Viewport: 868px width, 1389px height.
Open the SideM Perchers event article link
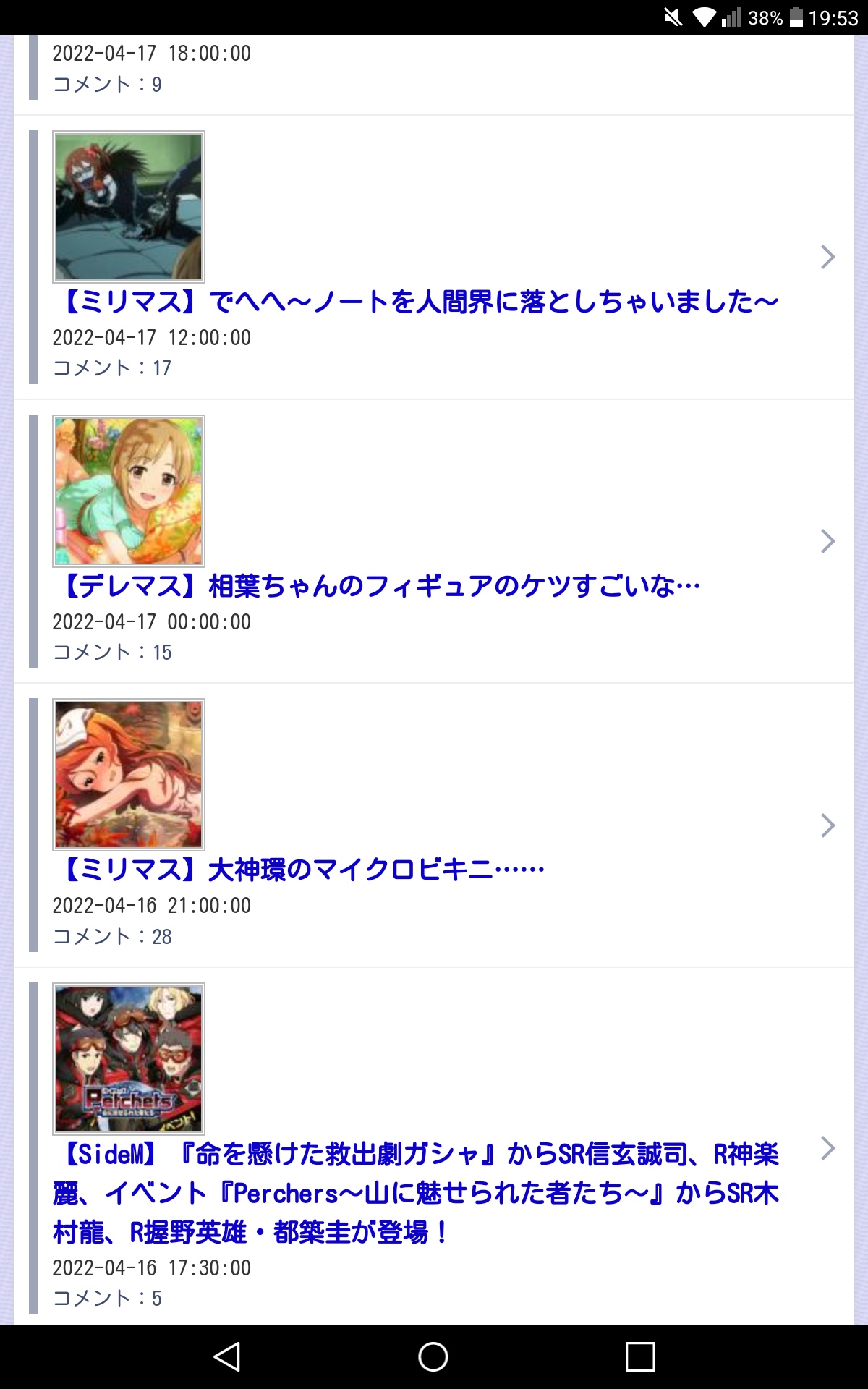[416, 1193]
